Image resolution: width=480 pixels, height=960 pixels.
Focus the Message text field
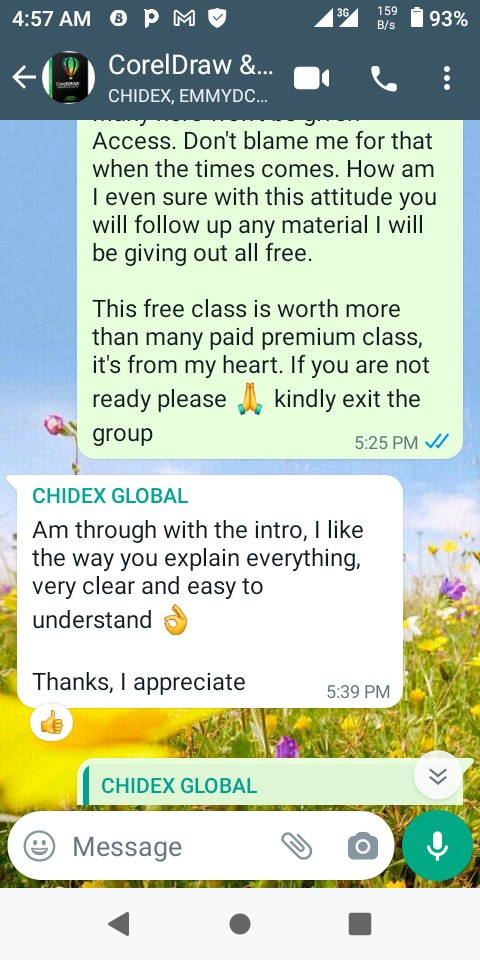[x=171, y=847]
